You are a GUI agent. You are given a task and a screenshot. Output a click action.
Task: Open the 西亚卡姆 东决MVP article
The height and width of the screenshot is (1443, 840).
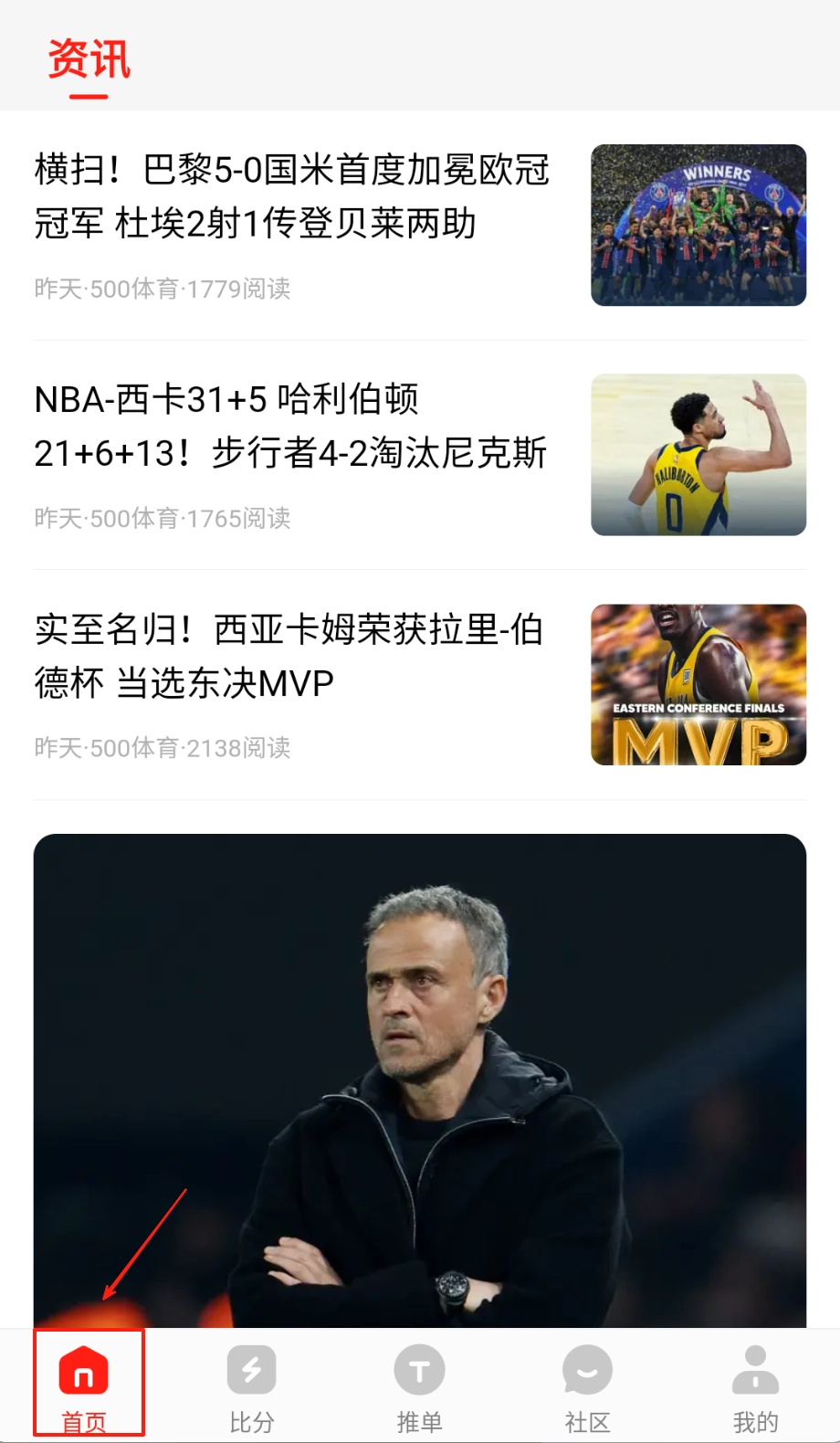click(x=292, y=656)
